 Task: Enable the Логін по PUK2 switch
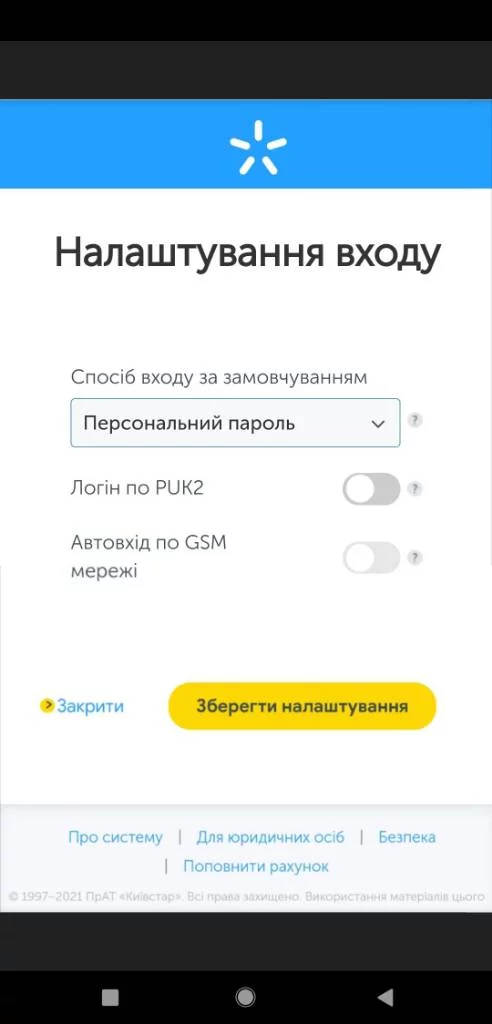click(371, 489)
